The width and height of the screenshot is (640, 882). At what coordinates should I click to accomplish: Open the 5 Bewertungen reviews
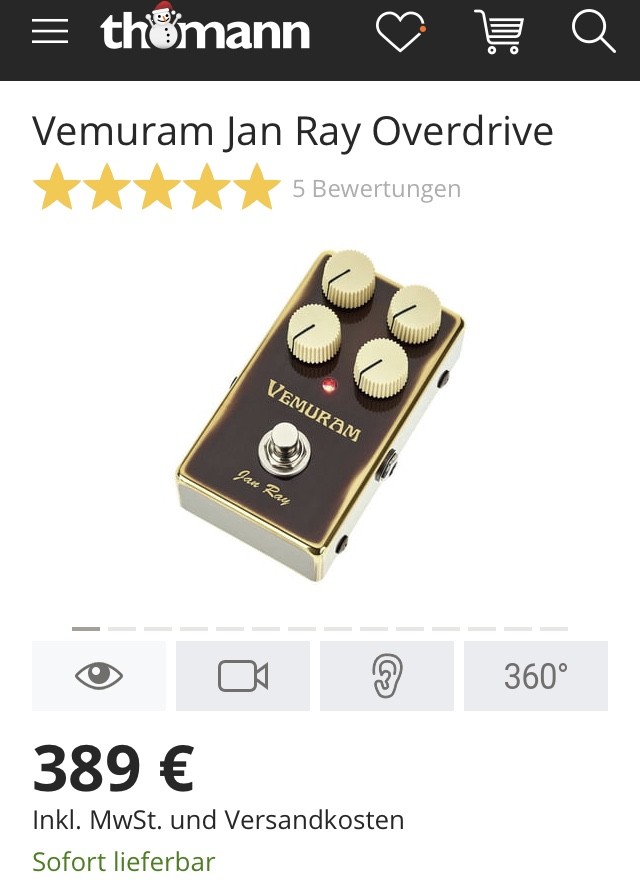tap(376, 189)
